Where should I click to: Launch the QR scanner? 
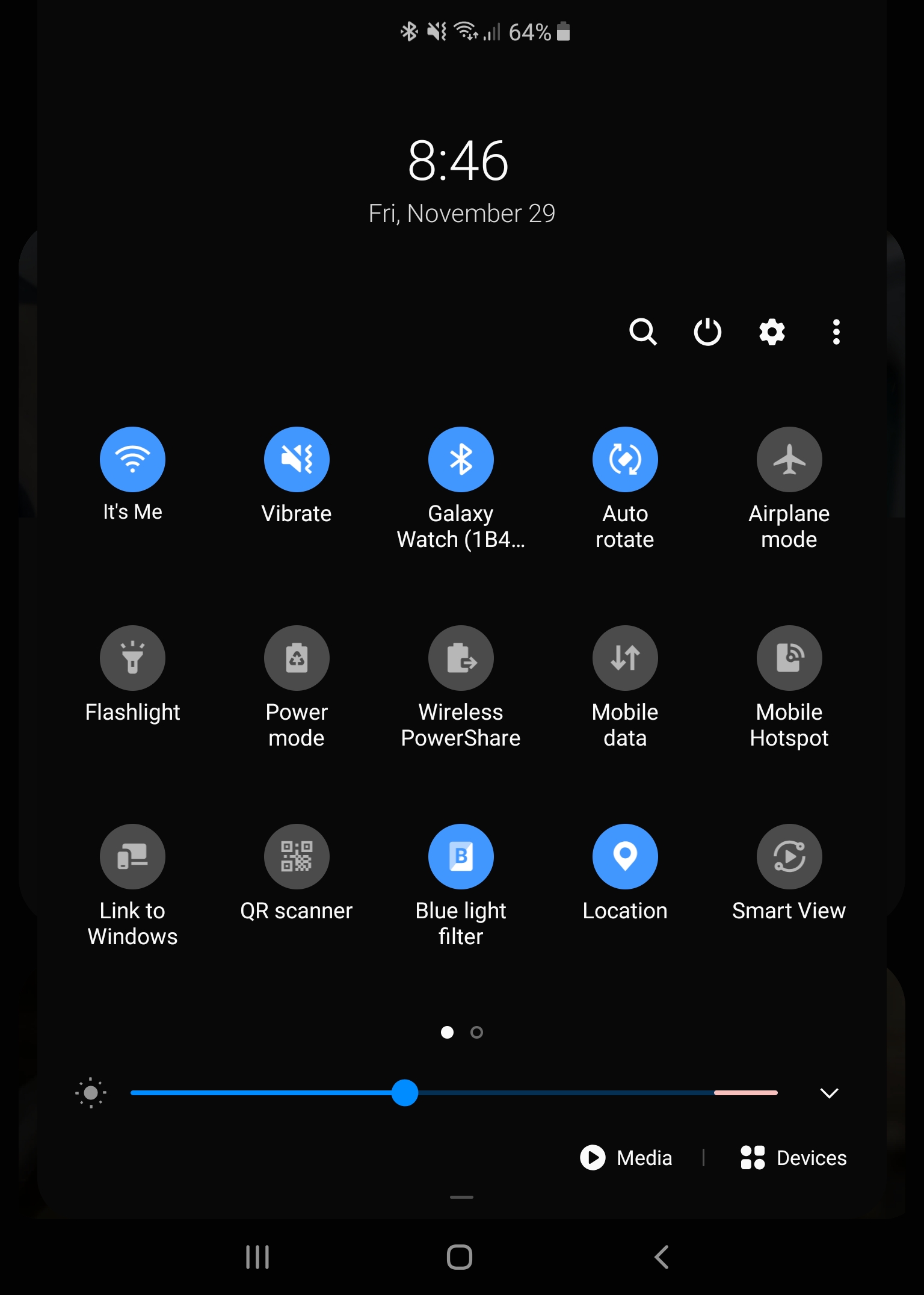point(297,856)
